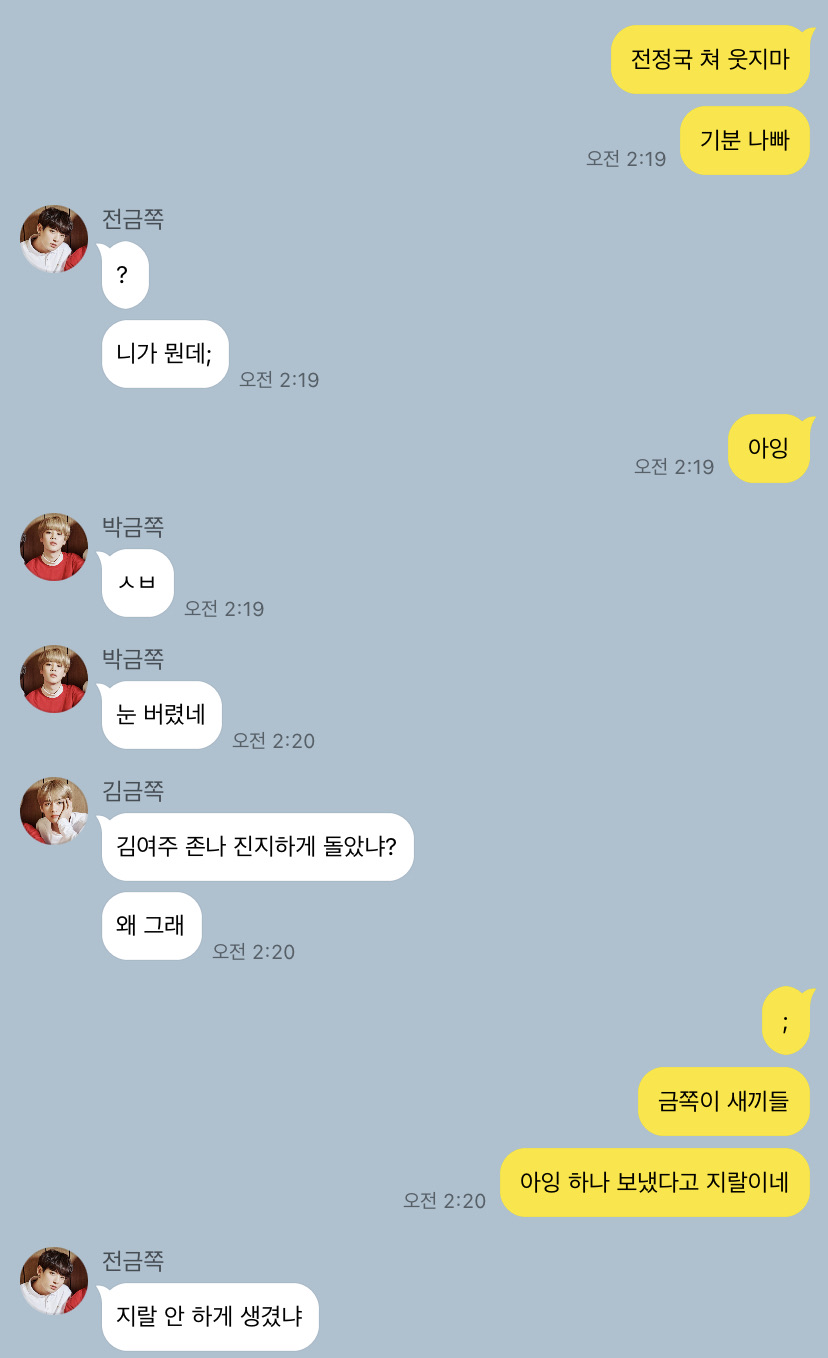Image resolution: width=828 pixels, height=1358 pixels.
Task: Open 전금쪽's avatar beside "지랄 안 하게 생겼냐"
Action: (54, 1281)
